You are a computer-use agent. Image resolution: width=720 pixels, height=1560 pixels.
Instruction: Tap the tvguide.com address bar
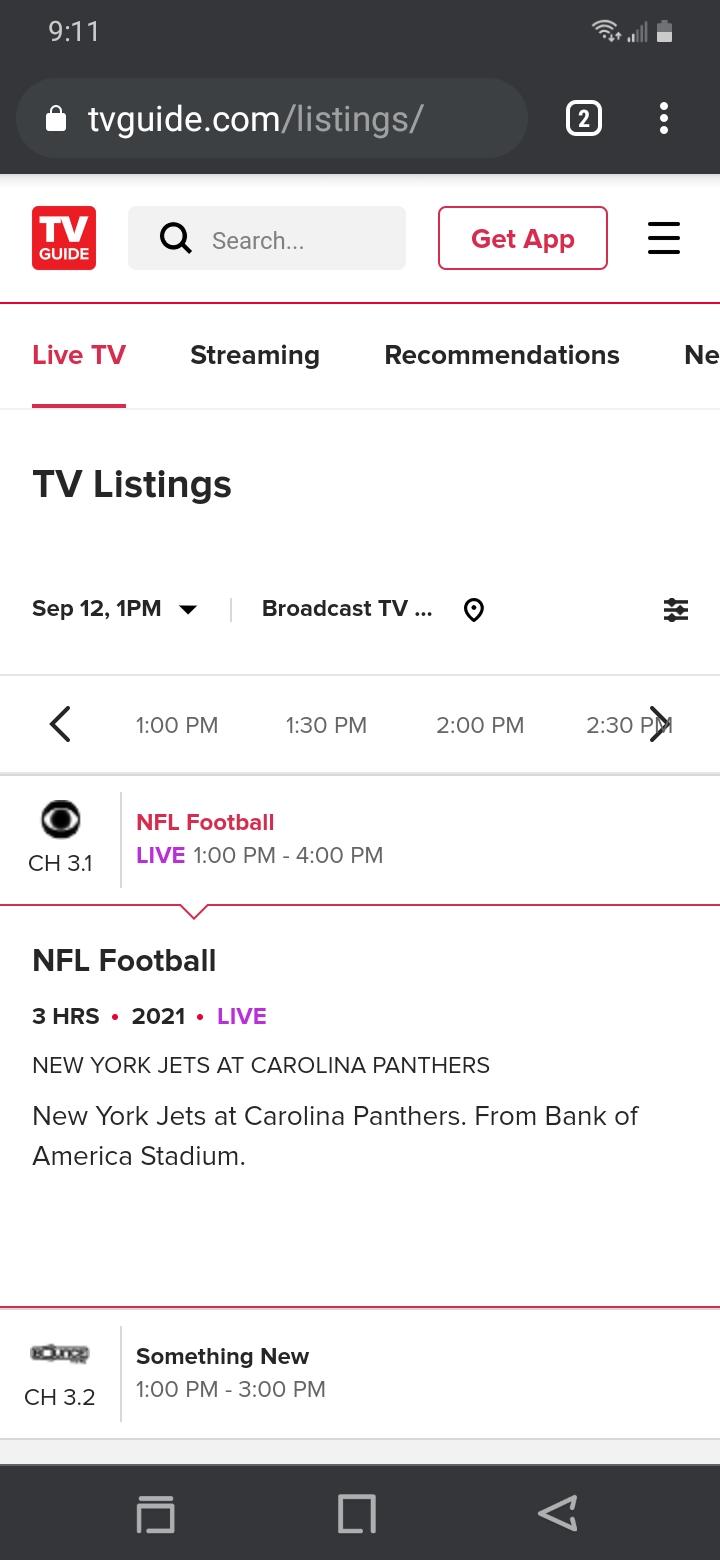click(x=272, y=119)
